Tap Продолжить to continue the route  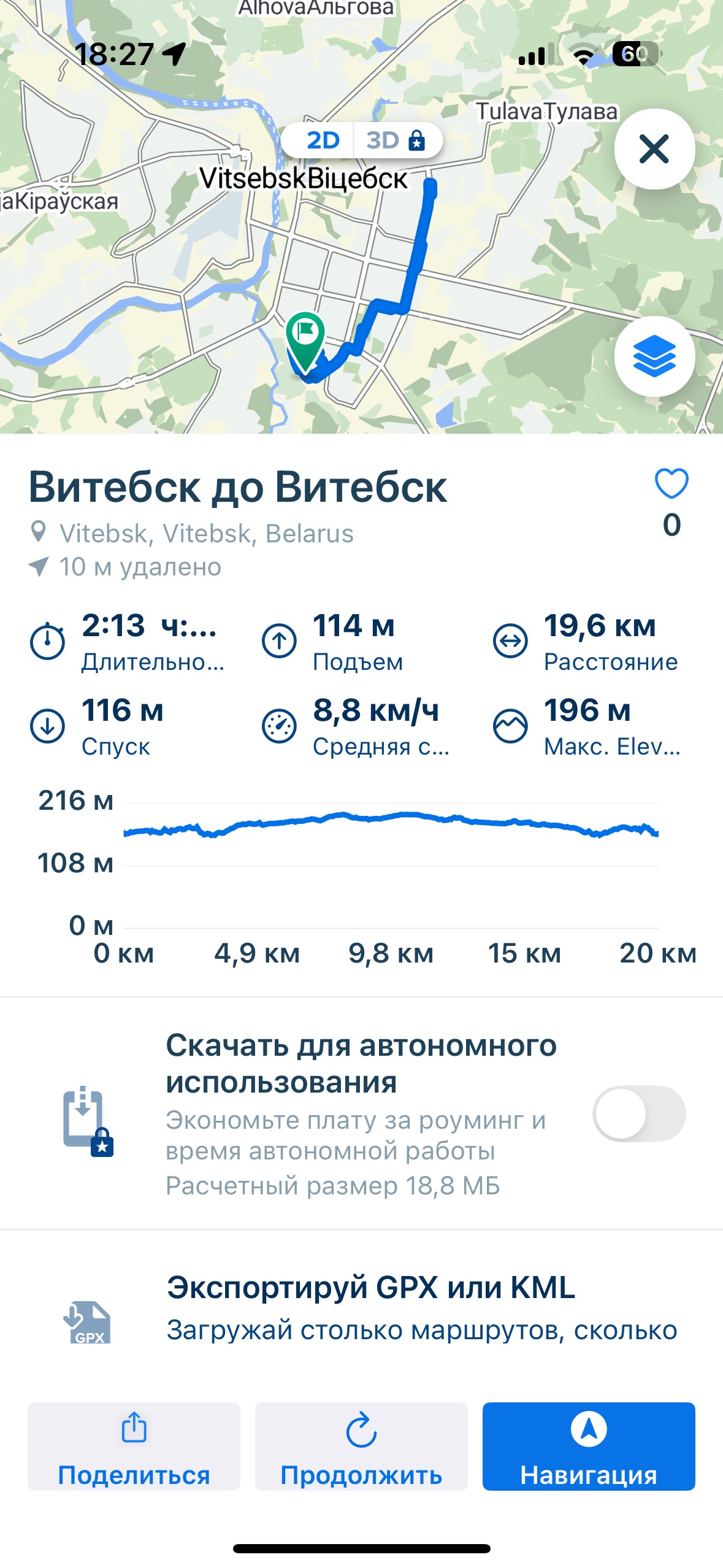[x=361, y=1446]
